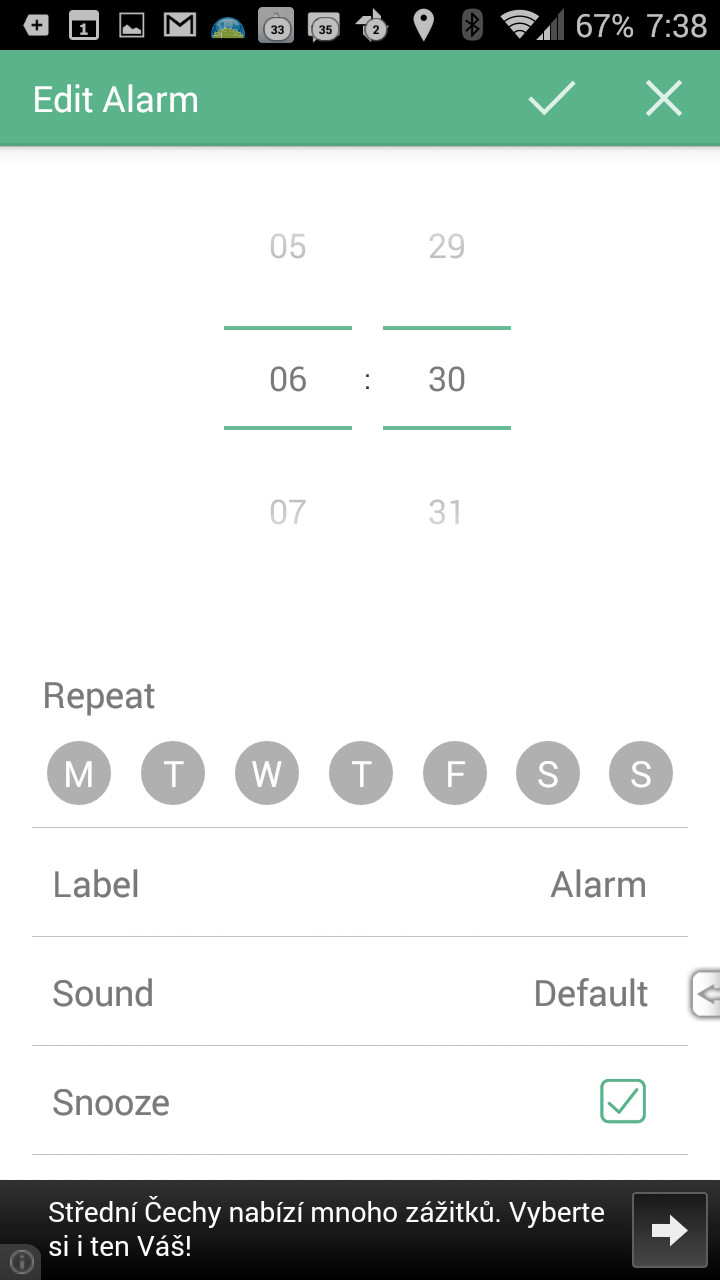Open the Label row to rename the alarm
The height and width of the screenshot is (1280, 720).
[x=360, y=883]
